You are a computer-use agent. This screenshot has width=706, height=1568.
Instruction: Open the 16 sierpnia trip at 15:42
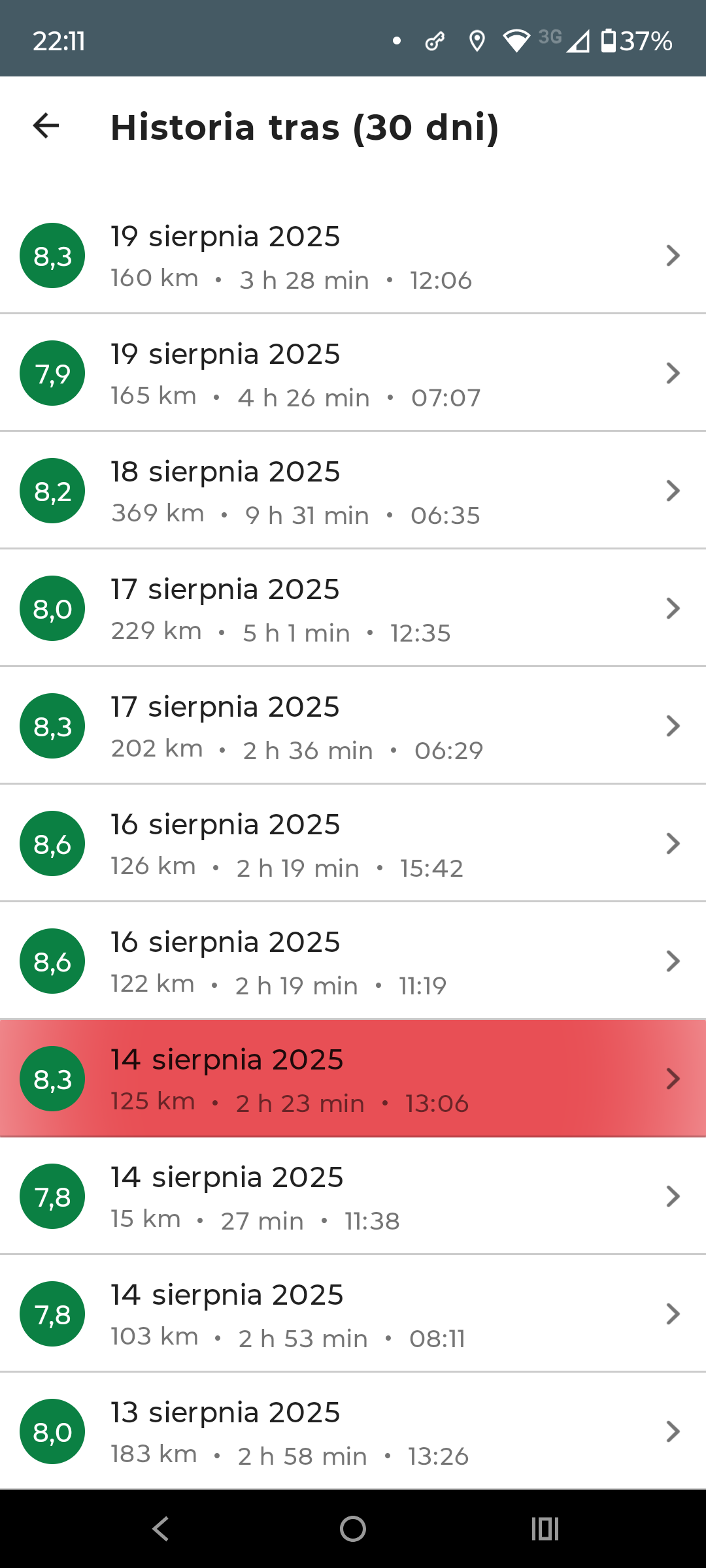click(x=353, y=843)
